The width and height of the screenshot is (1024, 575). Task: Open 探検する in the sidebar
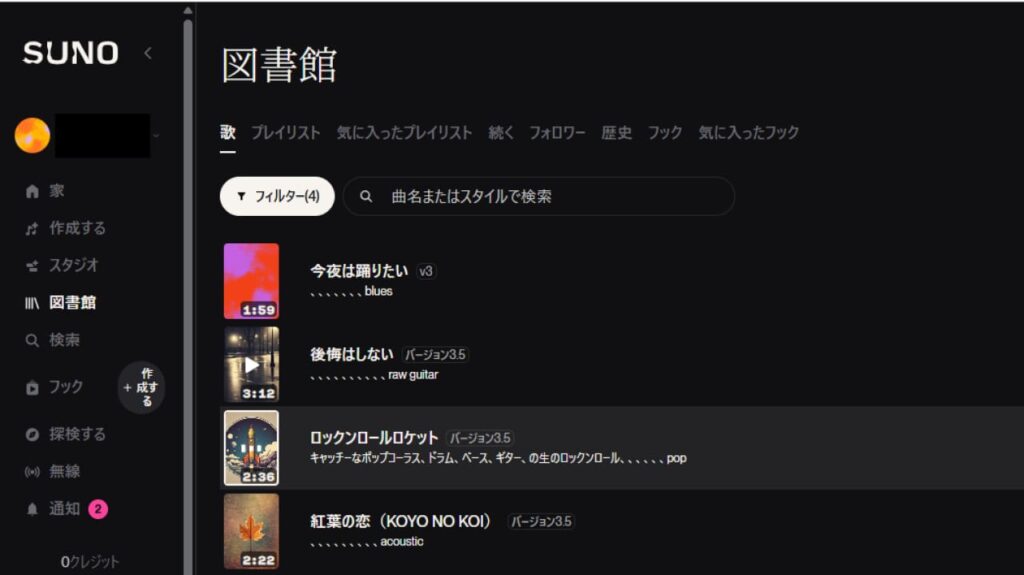[76, 434]
